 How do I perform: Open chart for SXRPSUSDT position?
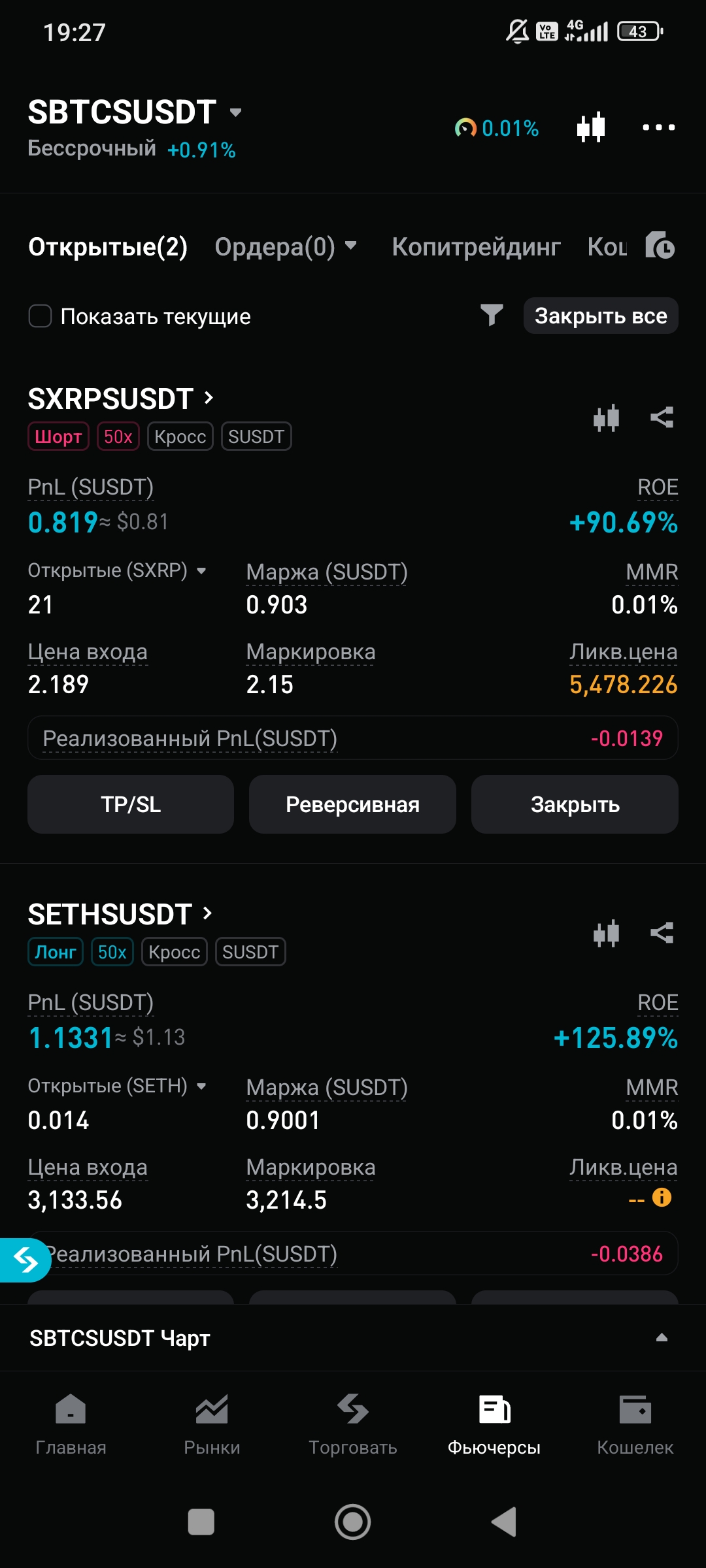tap(606, 417)
